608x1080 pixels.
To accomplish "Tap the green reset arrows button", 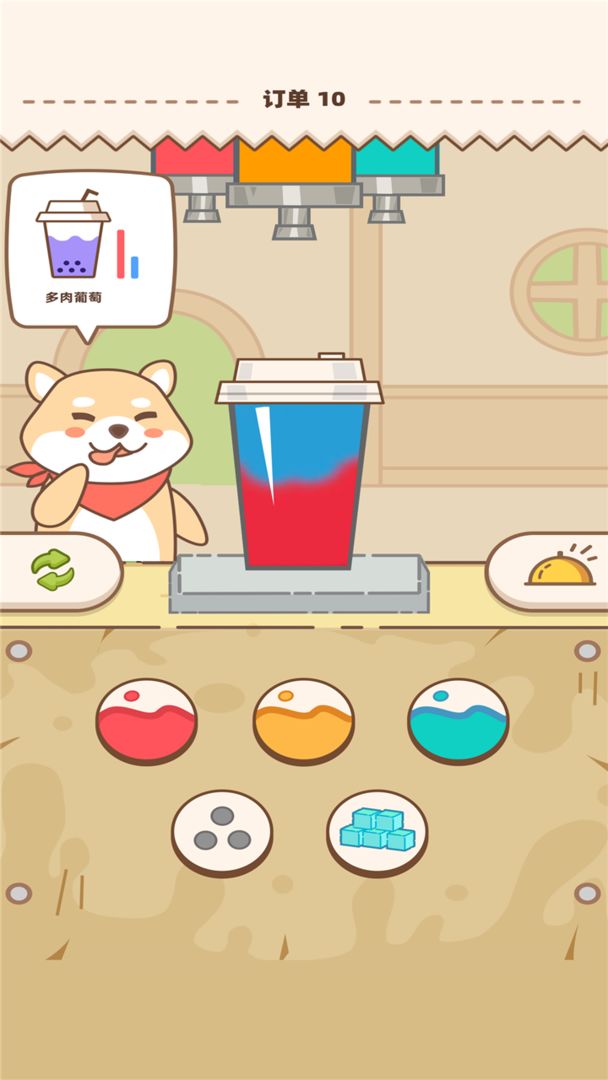I will 52,570.
